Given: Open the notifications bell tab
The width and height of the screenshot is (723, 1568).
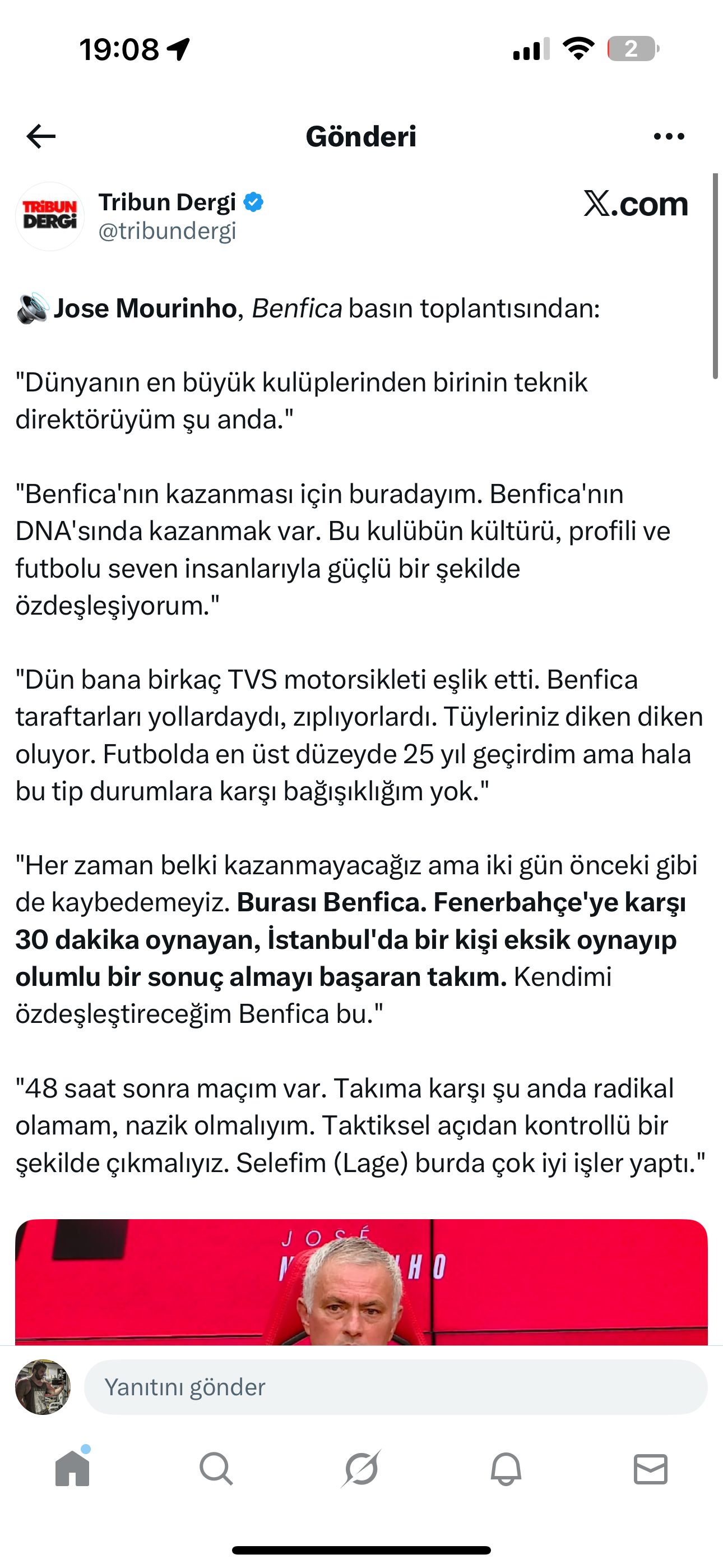Looking at the screenshot, I should [x=506, y=1469].
